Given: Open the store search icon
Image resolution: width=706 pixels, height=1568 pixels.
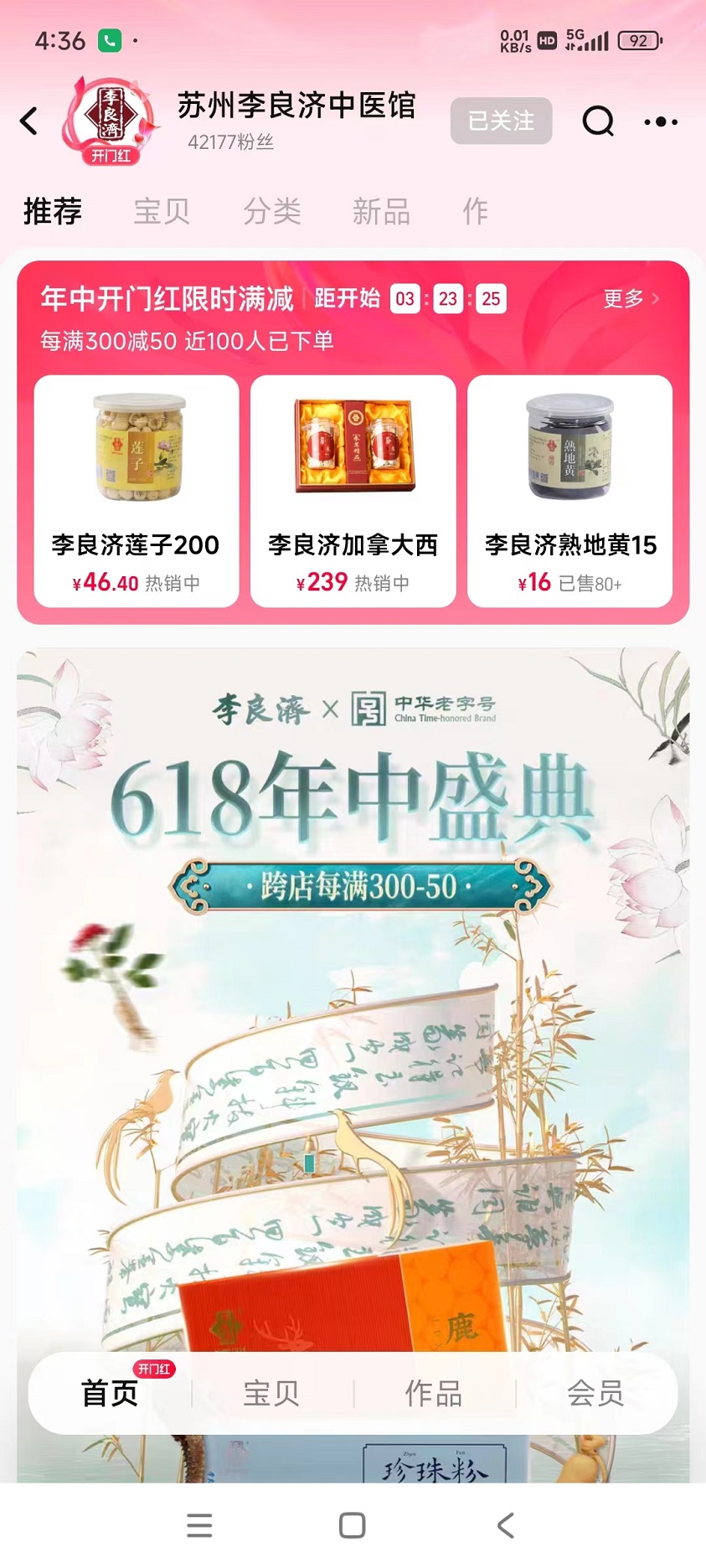Looking at the screenshot, I should coord(598,121).
